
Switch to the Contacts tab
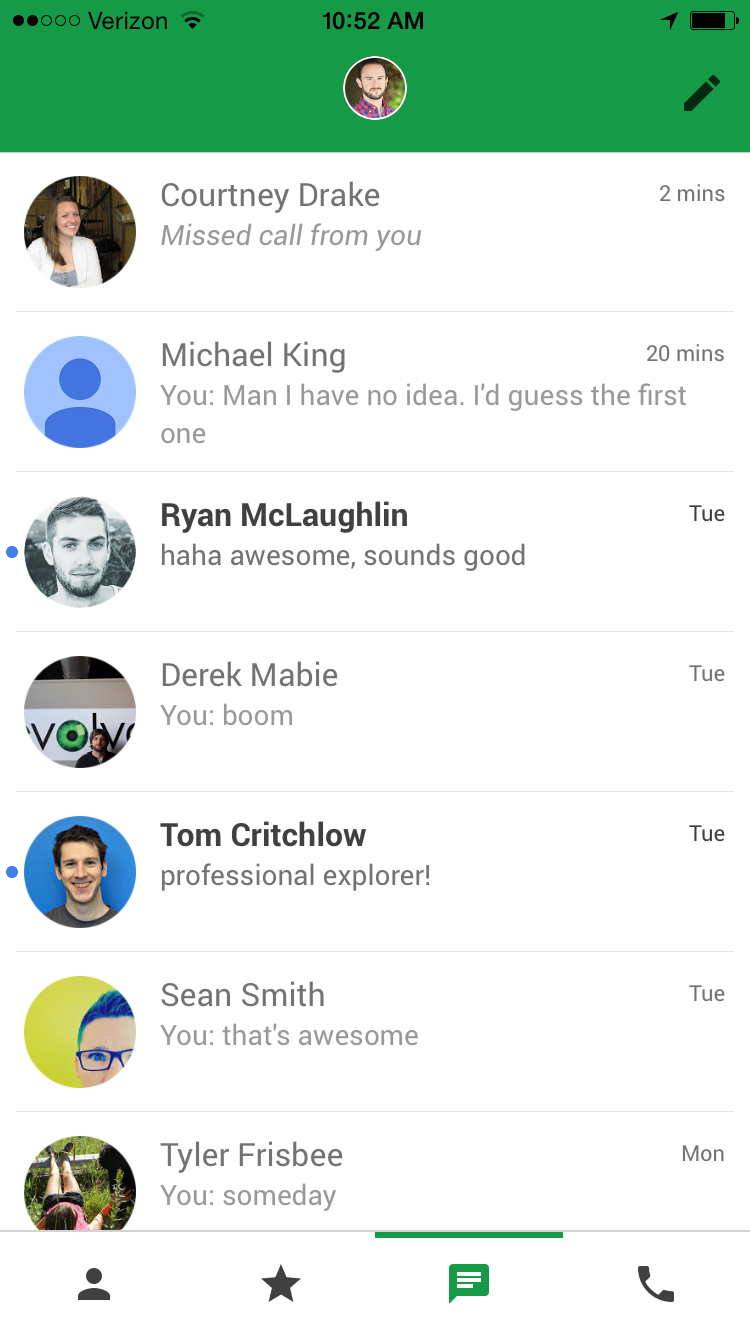pos(94,1284)
